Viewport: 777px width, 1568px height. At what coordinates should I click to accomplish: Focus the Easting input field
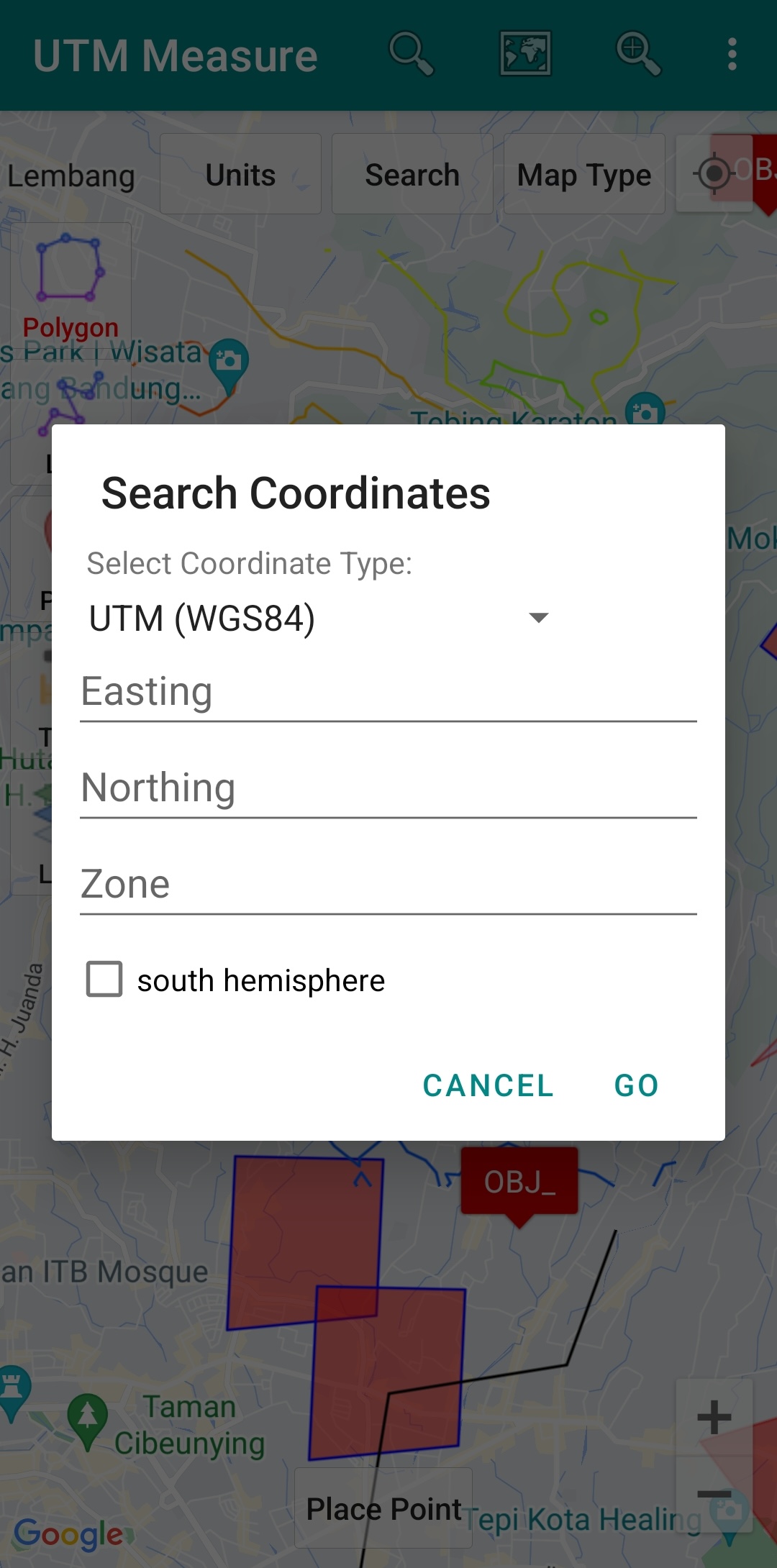pos(388,693)
